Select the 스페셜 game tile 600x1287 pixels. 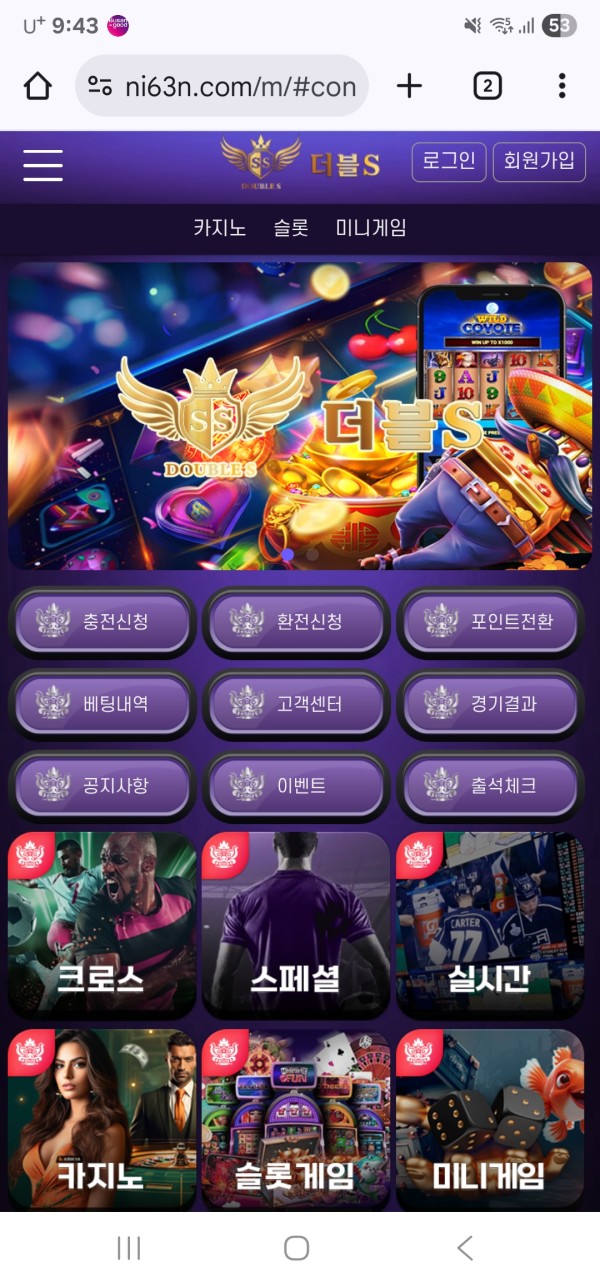coord(296,925)
